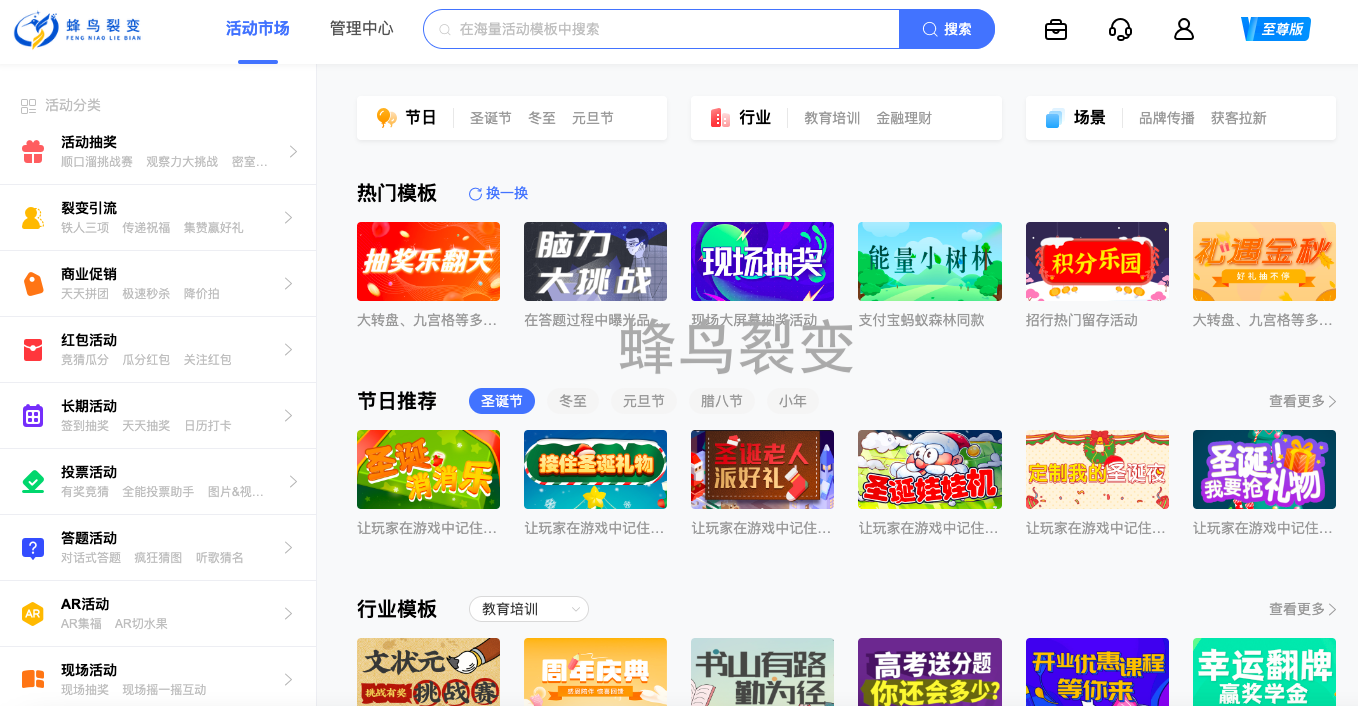Select the 冬至 holiday chip

573,401
